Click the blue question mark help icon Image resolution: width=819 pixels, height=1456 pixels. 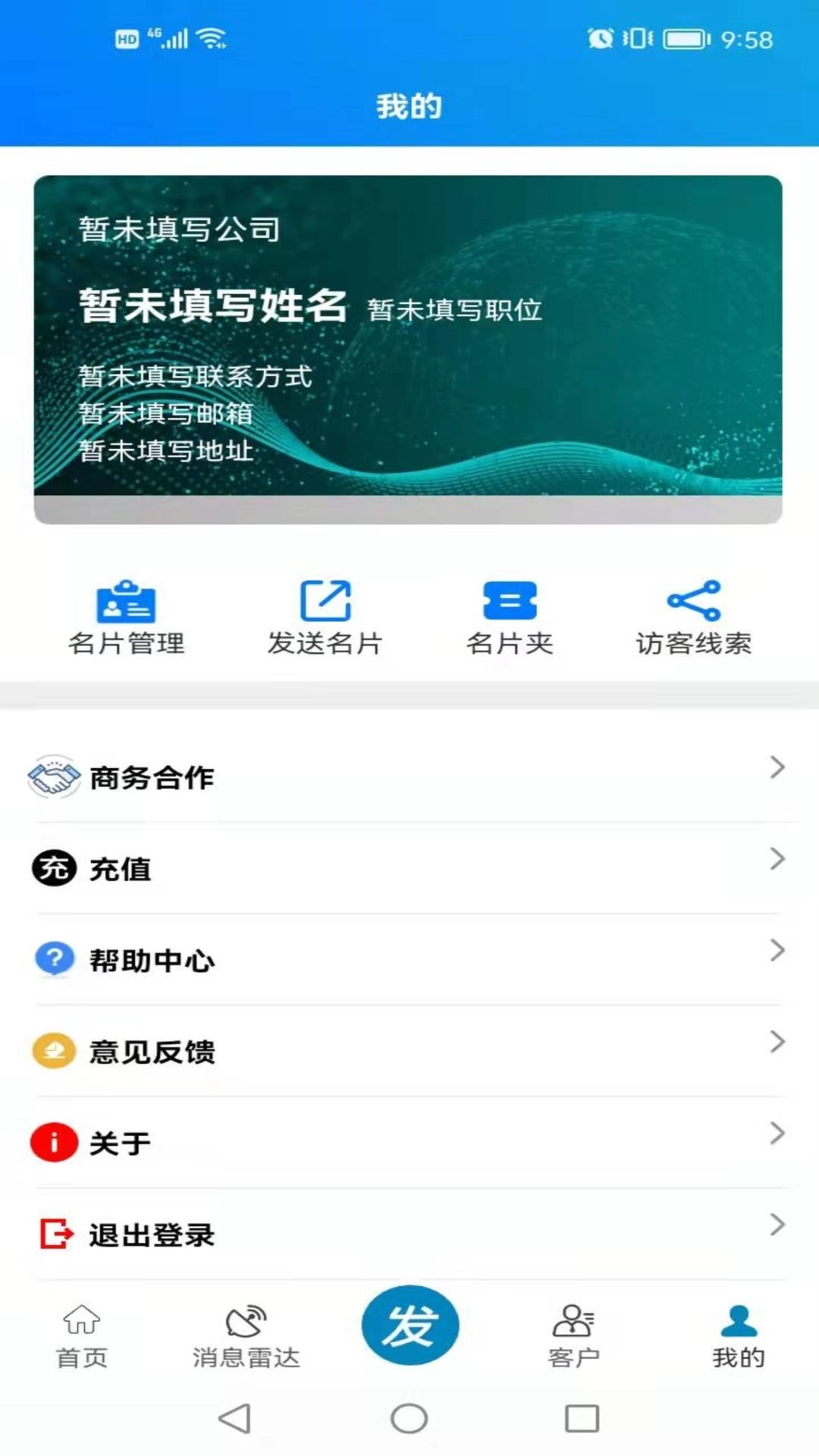52,959
